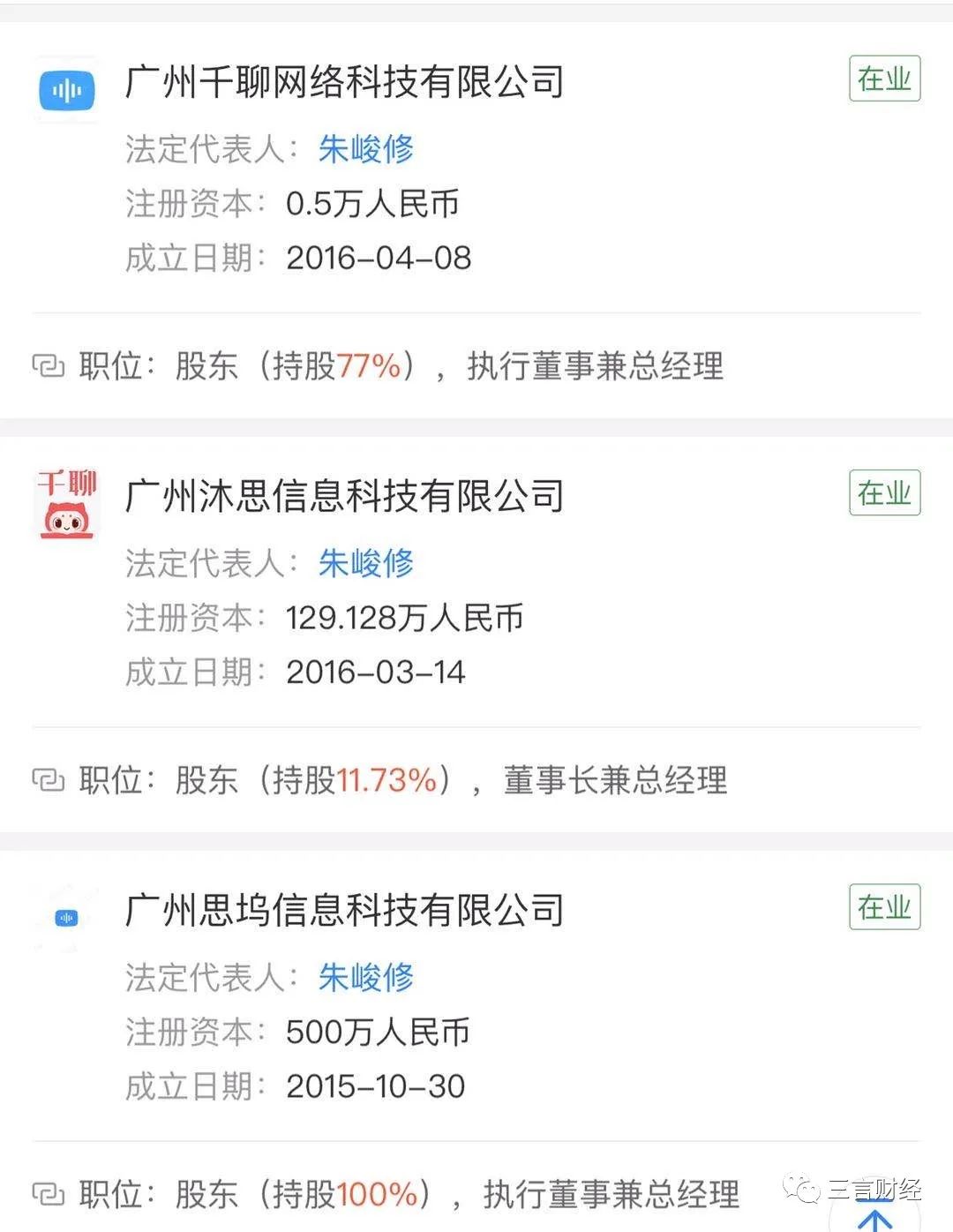The image size is (953, 1232).
Task: Open the 广州沐思信息科技有限公司 company card
Action: coord(344,497)
